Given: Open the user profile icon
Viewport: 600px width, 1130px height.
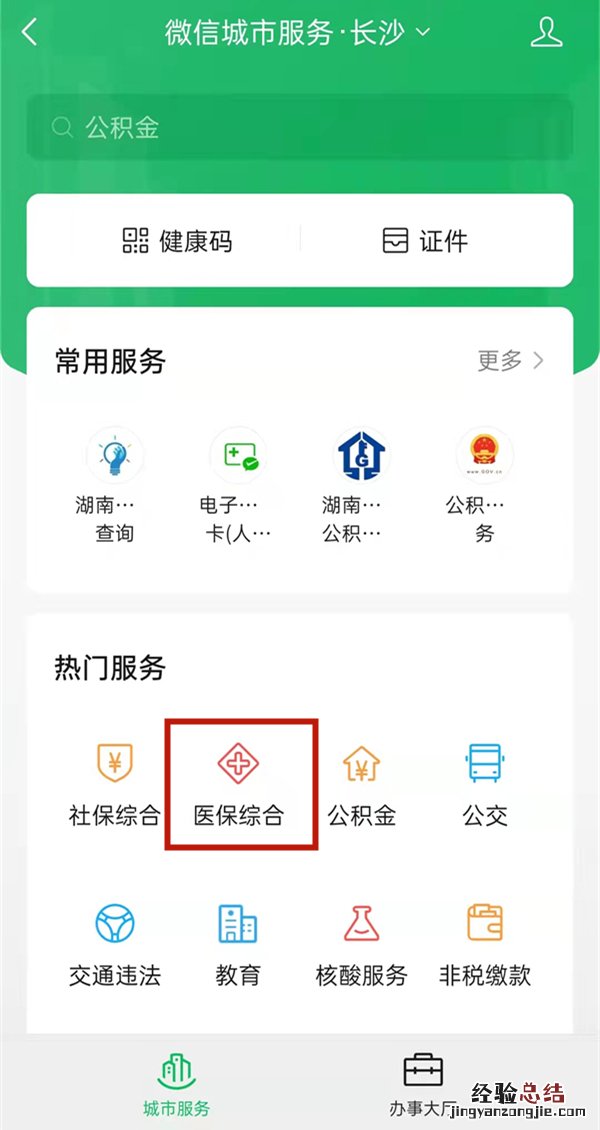Looking at the screenshot, I should pyautogui.click(x=547, y=32).
